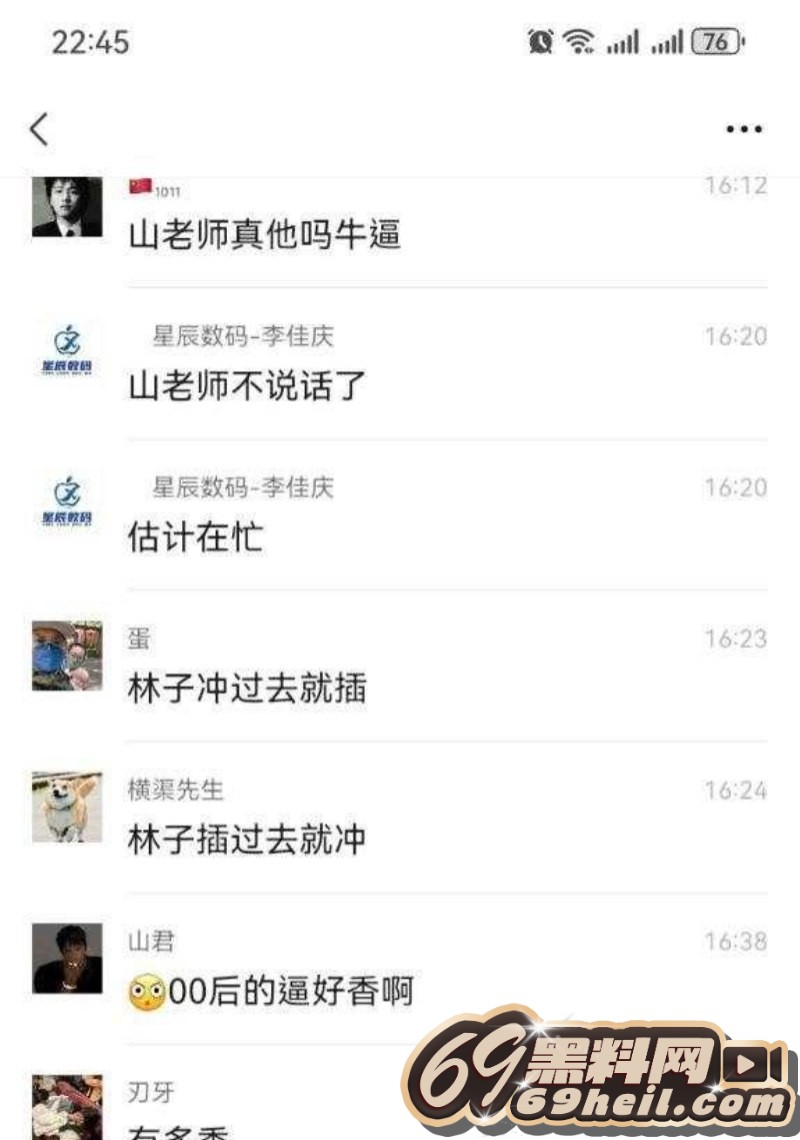
Task: Go back using the top-left arrow
Action: point(39,129)
